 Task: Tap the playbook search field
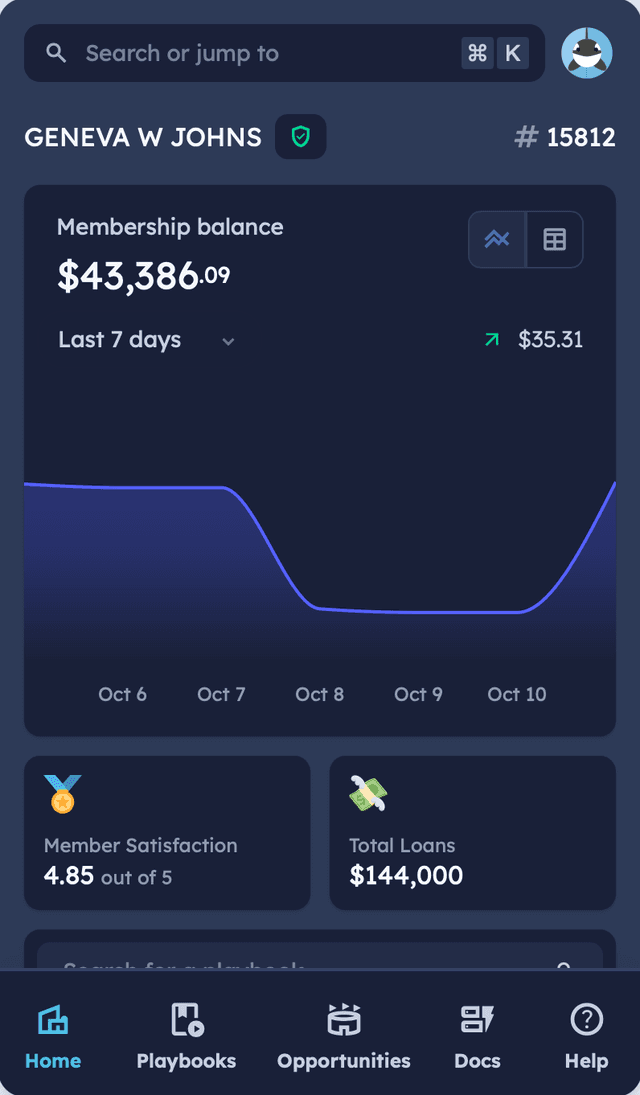click(300, 960)
